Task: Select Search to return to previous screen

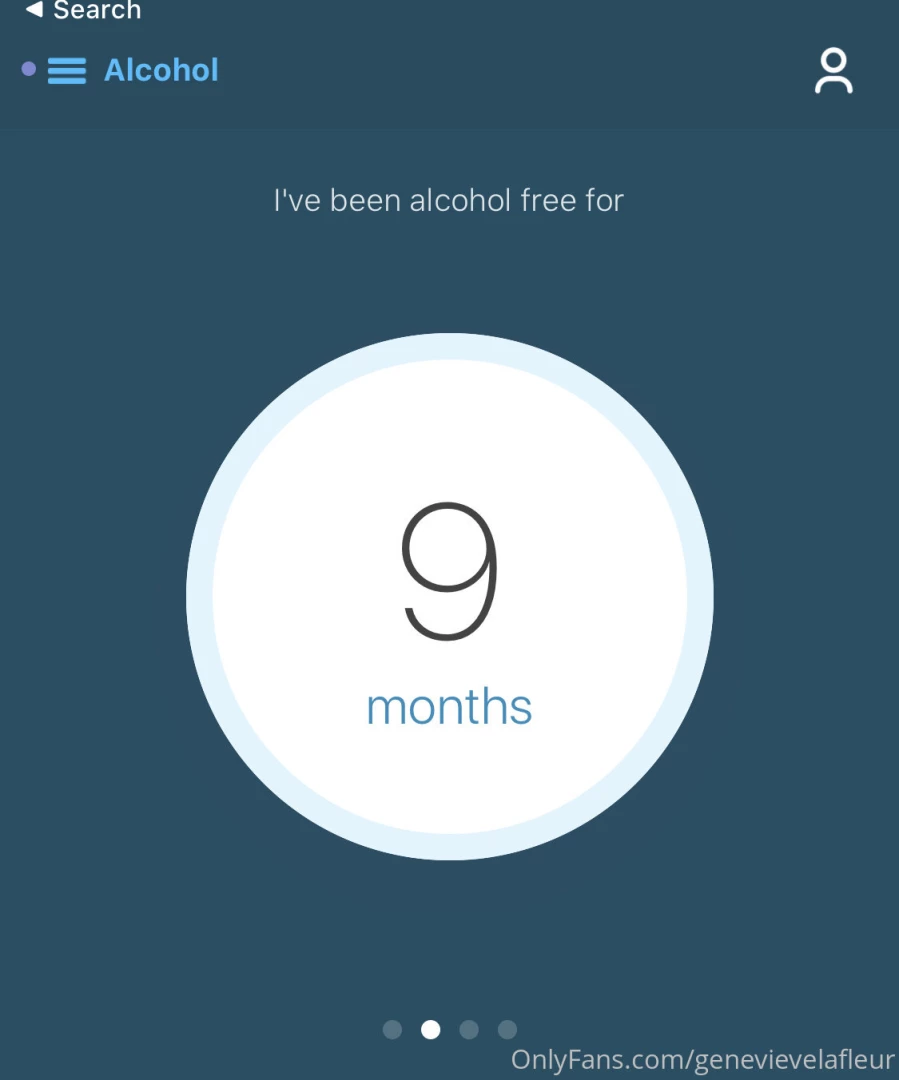Action: coord(96,11)
